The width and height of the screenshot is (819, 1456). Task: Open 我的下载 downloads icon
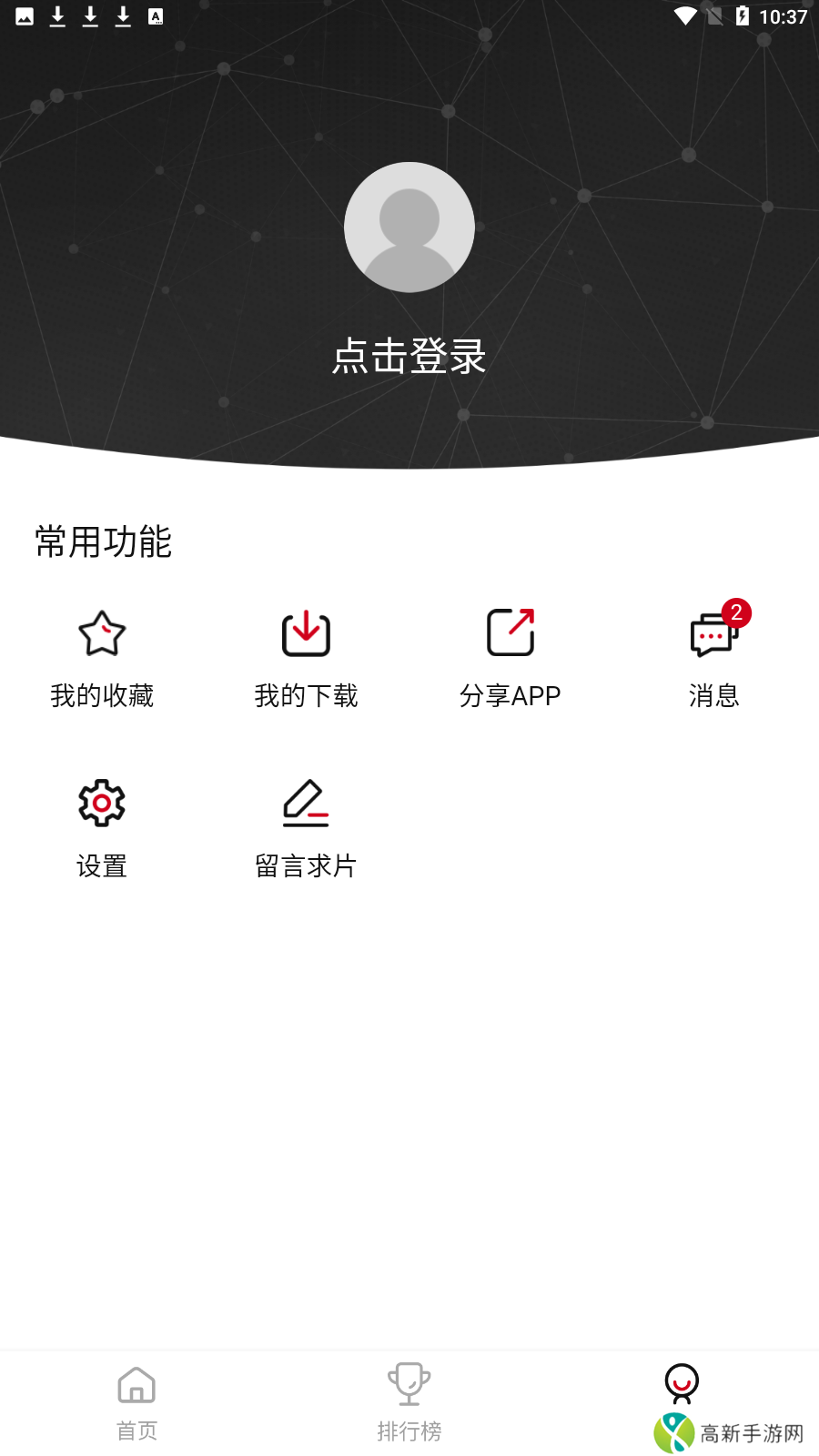[x=307, y=632]
